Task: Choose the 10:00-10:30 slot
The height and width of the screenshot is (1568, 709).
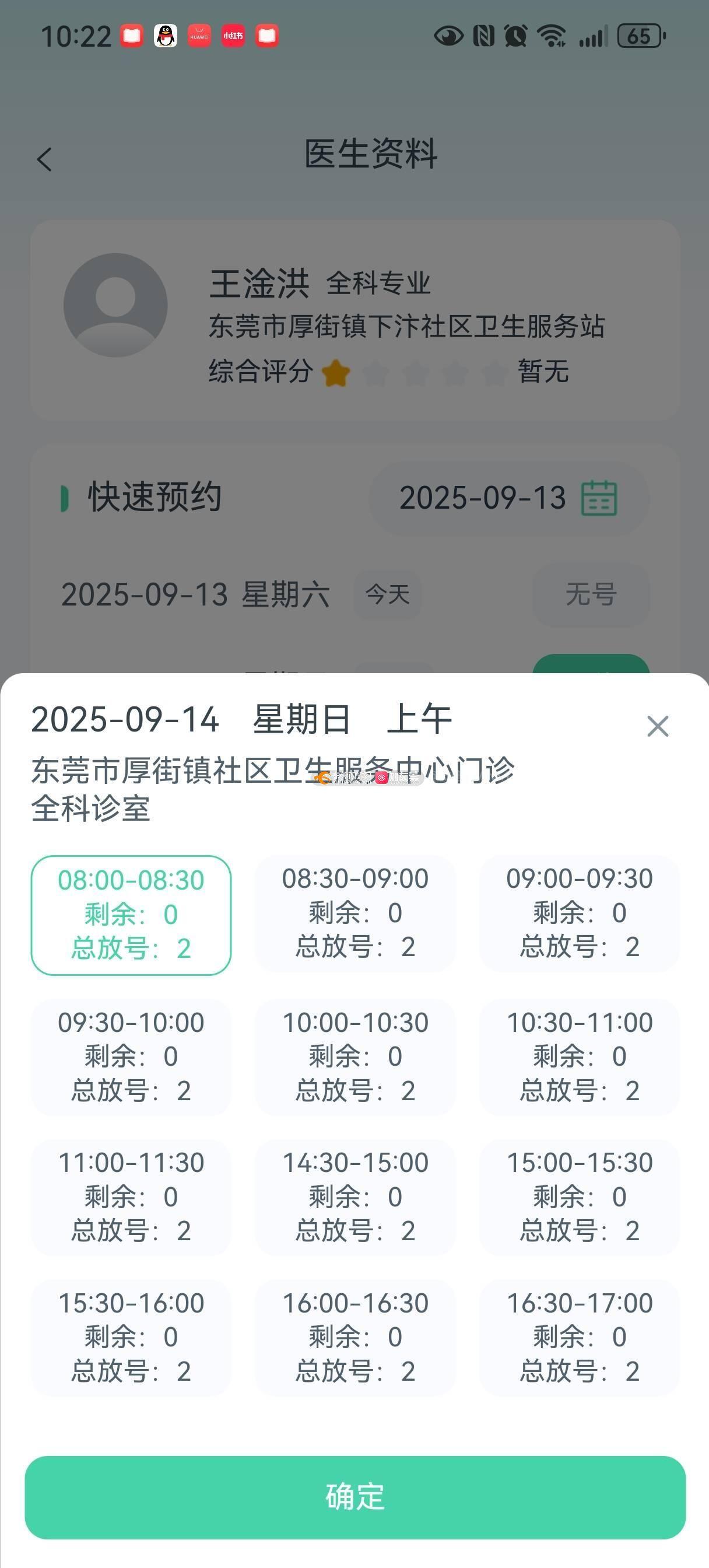Action: pos(355,1056)
